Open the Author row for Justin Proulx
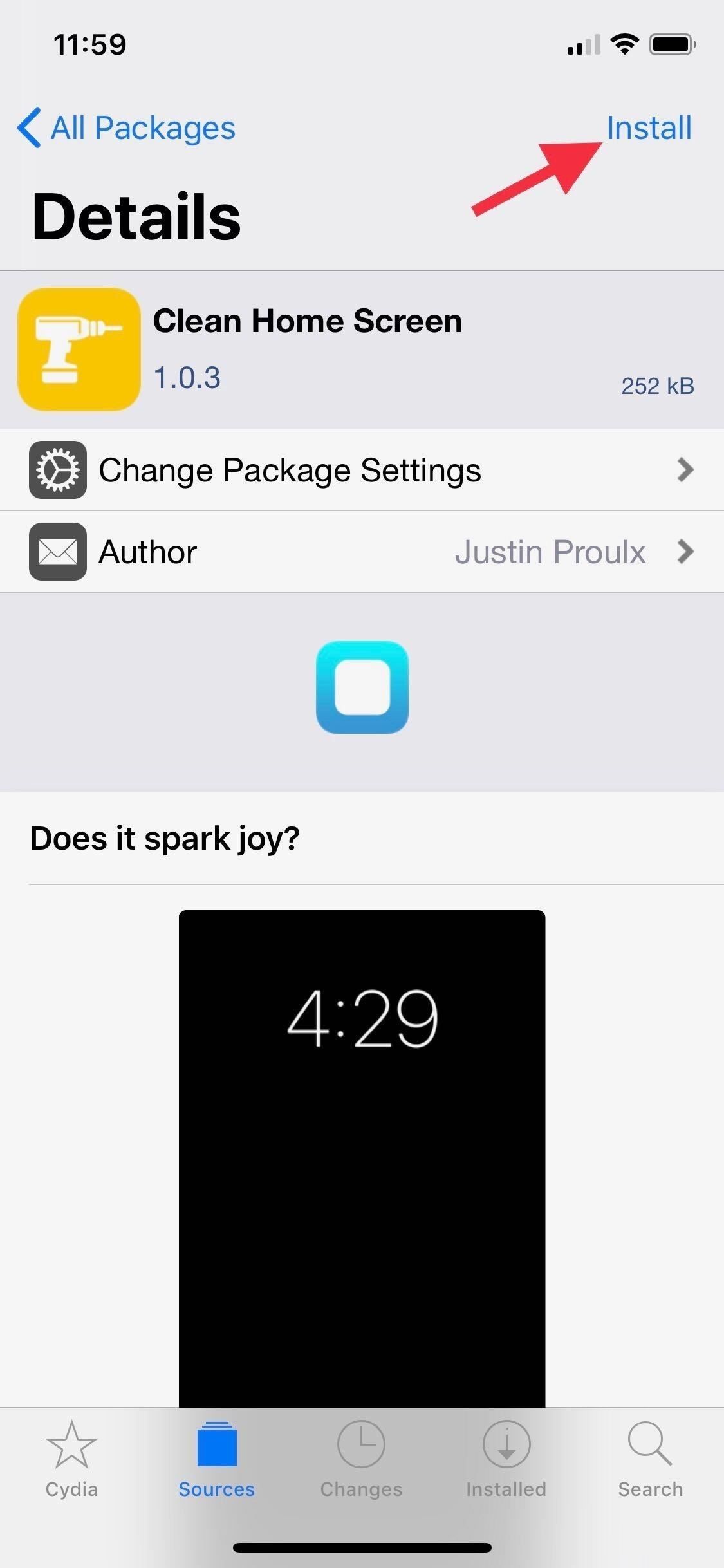This screenshot has width=724, height=1568. (x=362, y=552)
